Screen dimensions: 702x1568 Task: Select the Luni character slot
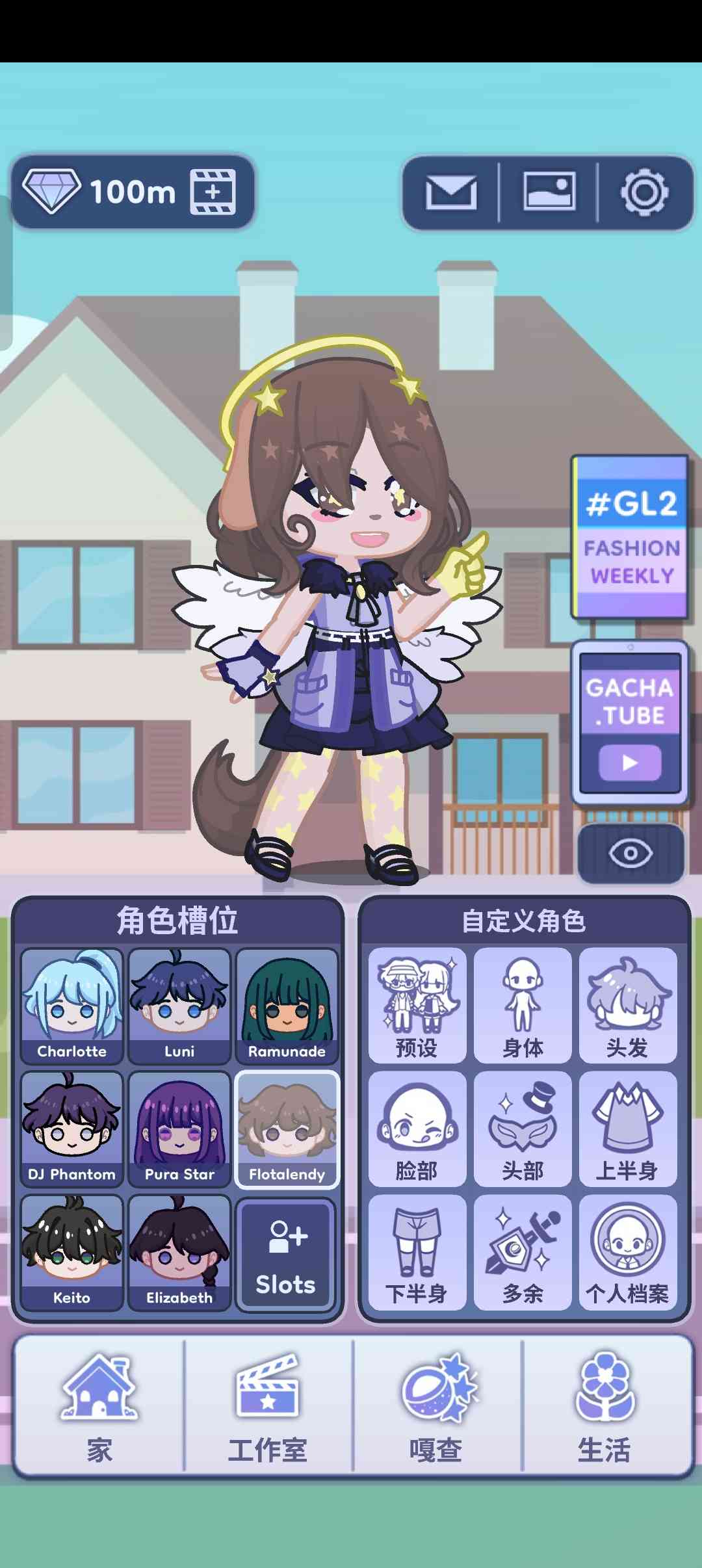(179, 1005)
